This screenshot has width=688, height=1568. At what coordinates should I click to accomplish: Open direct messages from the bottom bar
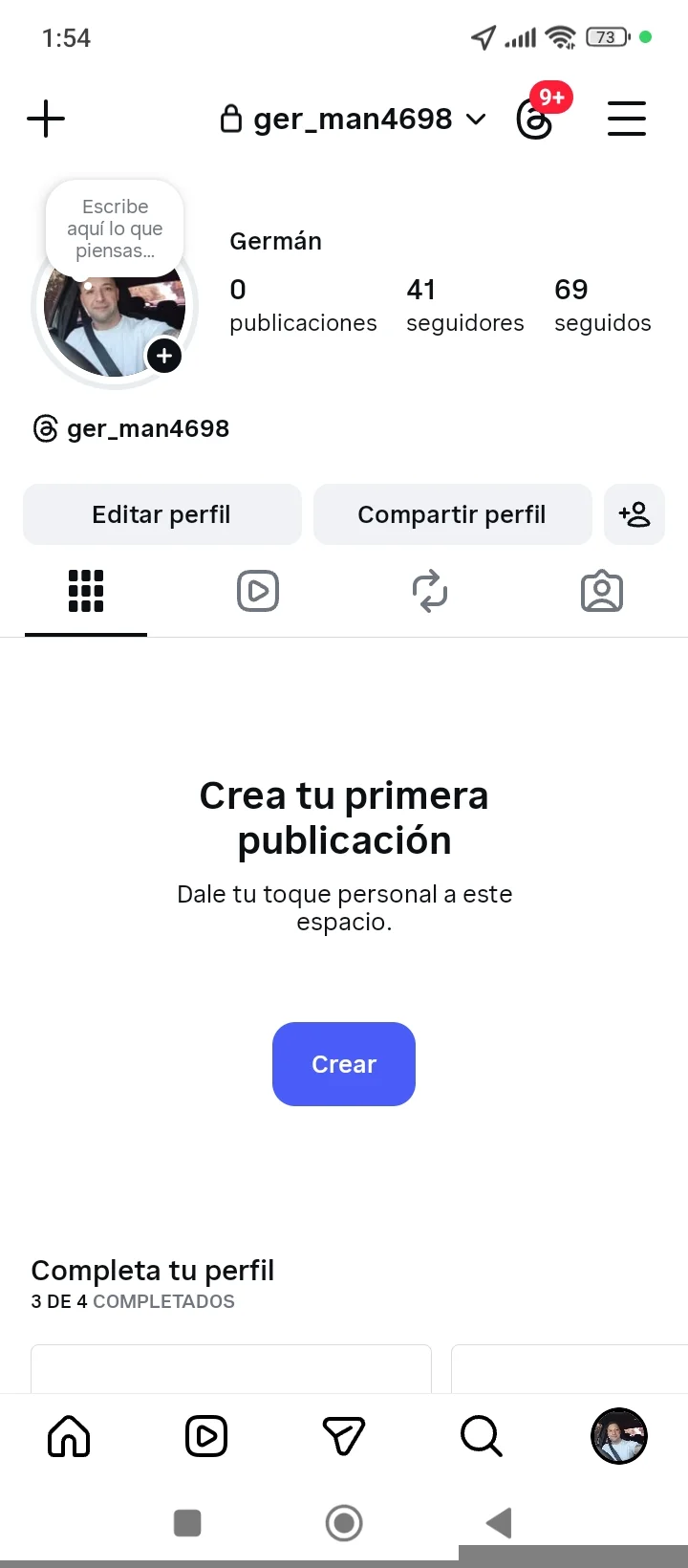pos(344,1436)
